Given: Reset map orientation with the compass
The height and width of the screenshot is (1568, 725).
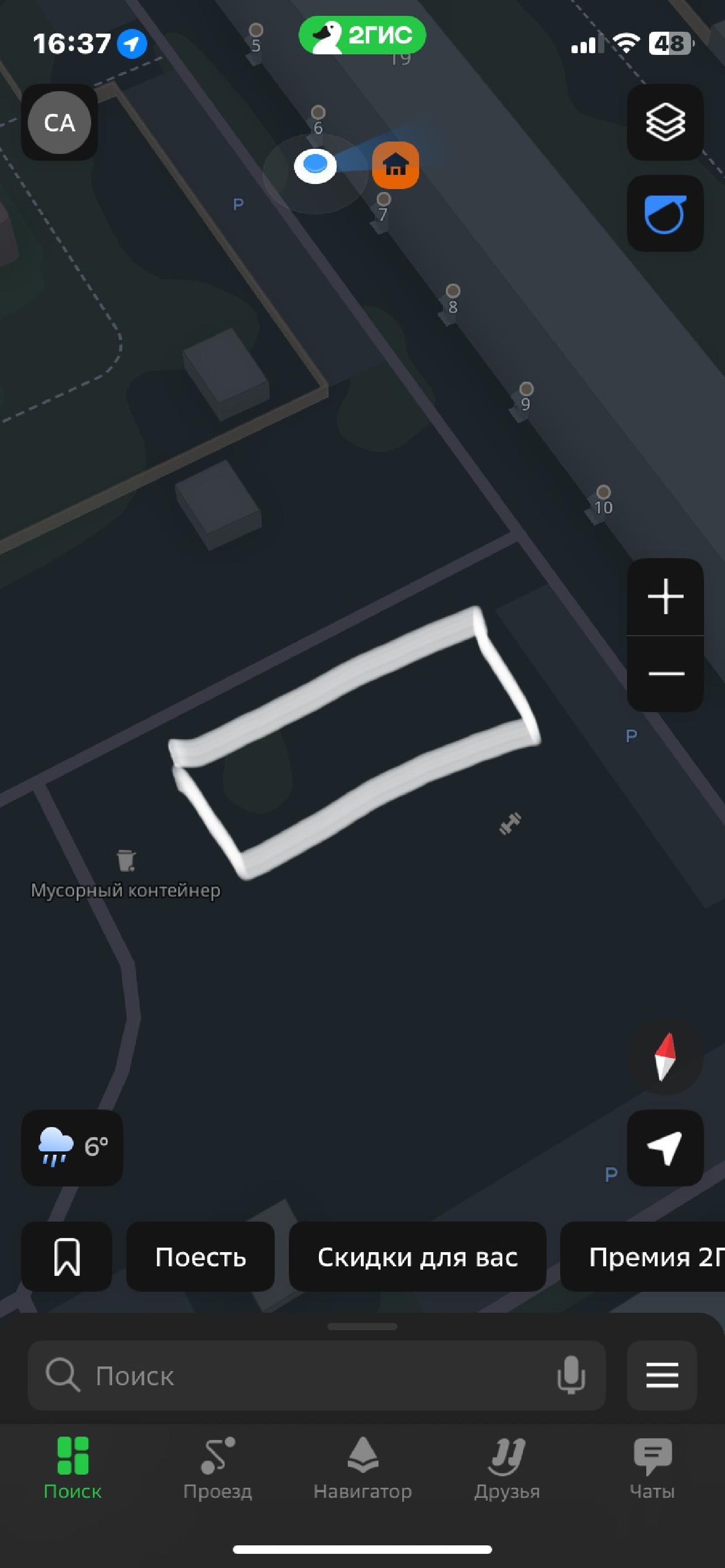Looking at the screenshot, I should (x=666, y=1057).
